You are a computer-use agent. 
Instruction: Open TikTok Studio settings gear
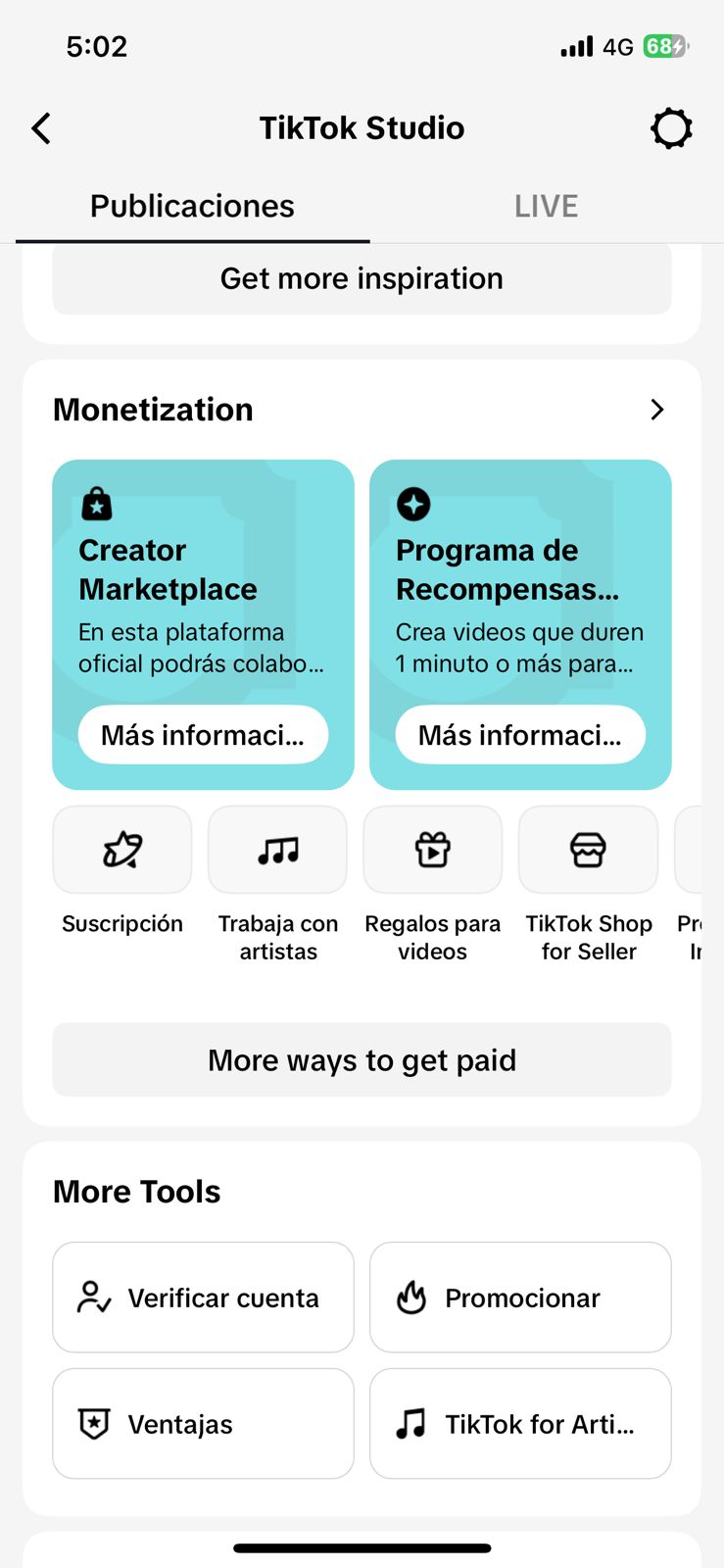(x=671, y=127)
